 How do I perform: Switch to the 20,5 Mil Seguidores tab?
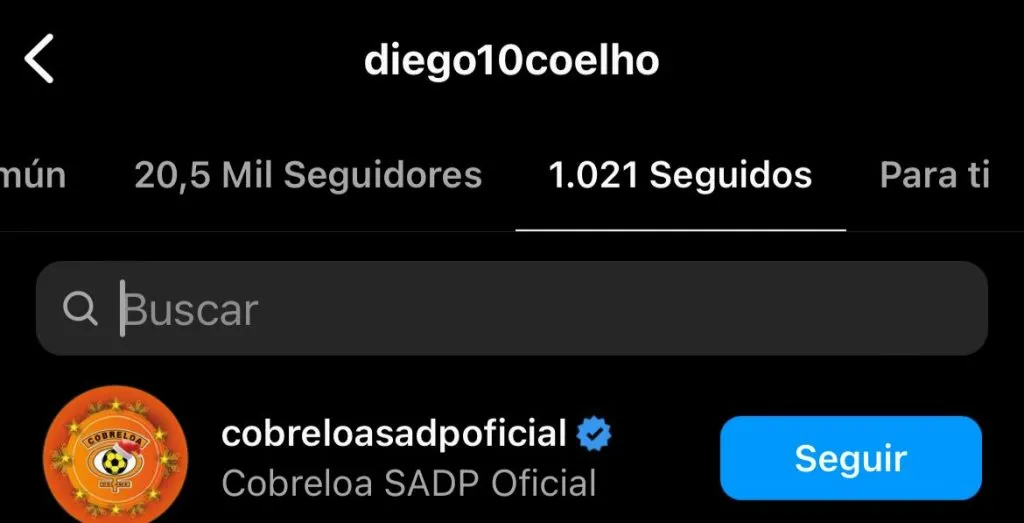tap(308, 176)
